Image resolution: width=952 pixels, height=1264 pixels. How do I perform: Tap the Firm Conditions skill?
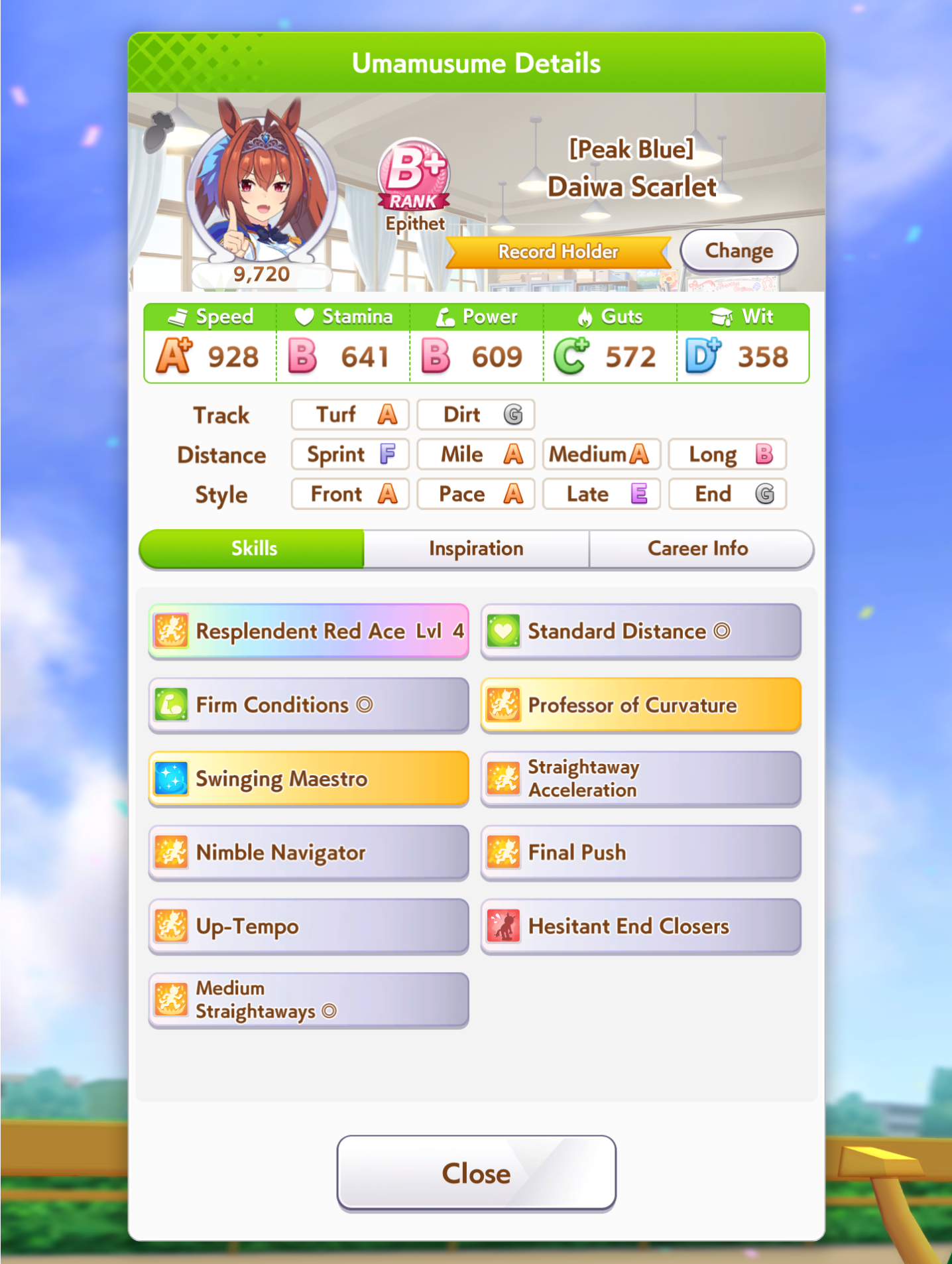click(x=309, y=705)
